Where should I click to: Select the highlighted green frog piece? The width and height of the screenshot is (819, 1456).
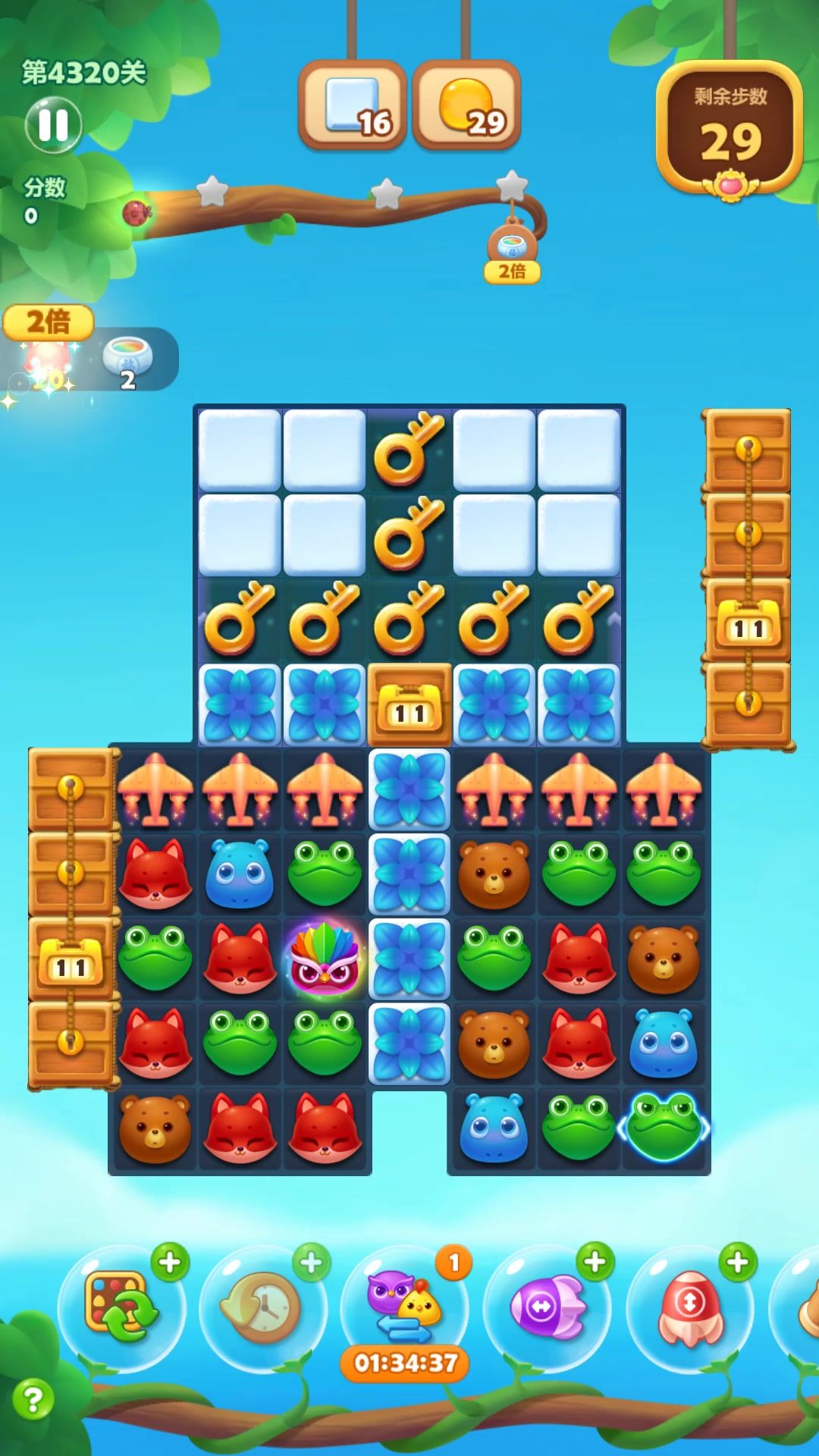(664, 1128)
